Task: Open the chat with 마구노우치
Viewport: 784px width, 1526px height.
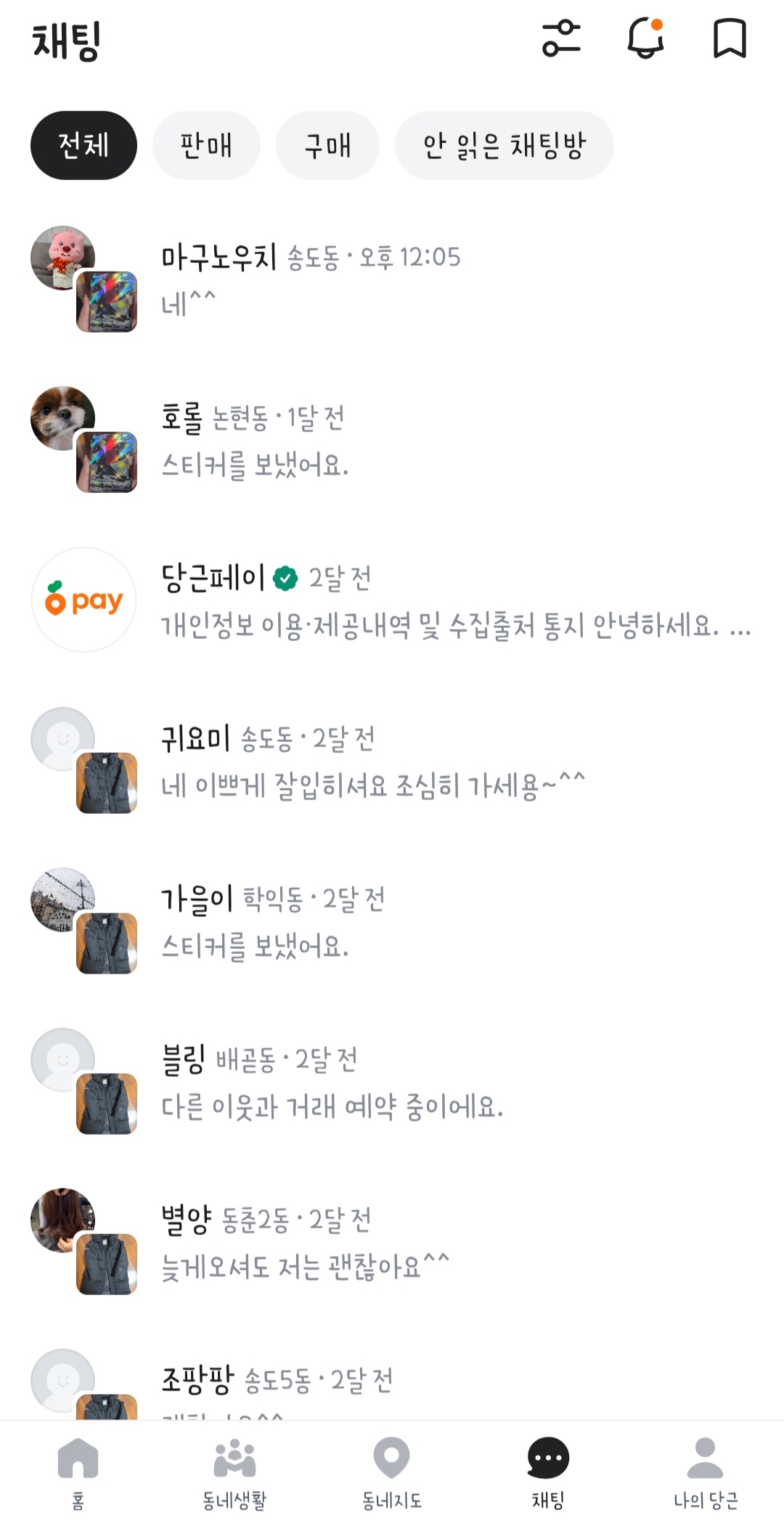Action: [x=392, y=280]
